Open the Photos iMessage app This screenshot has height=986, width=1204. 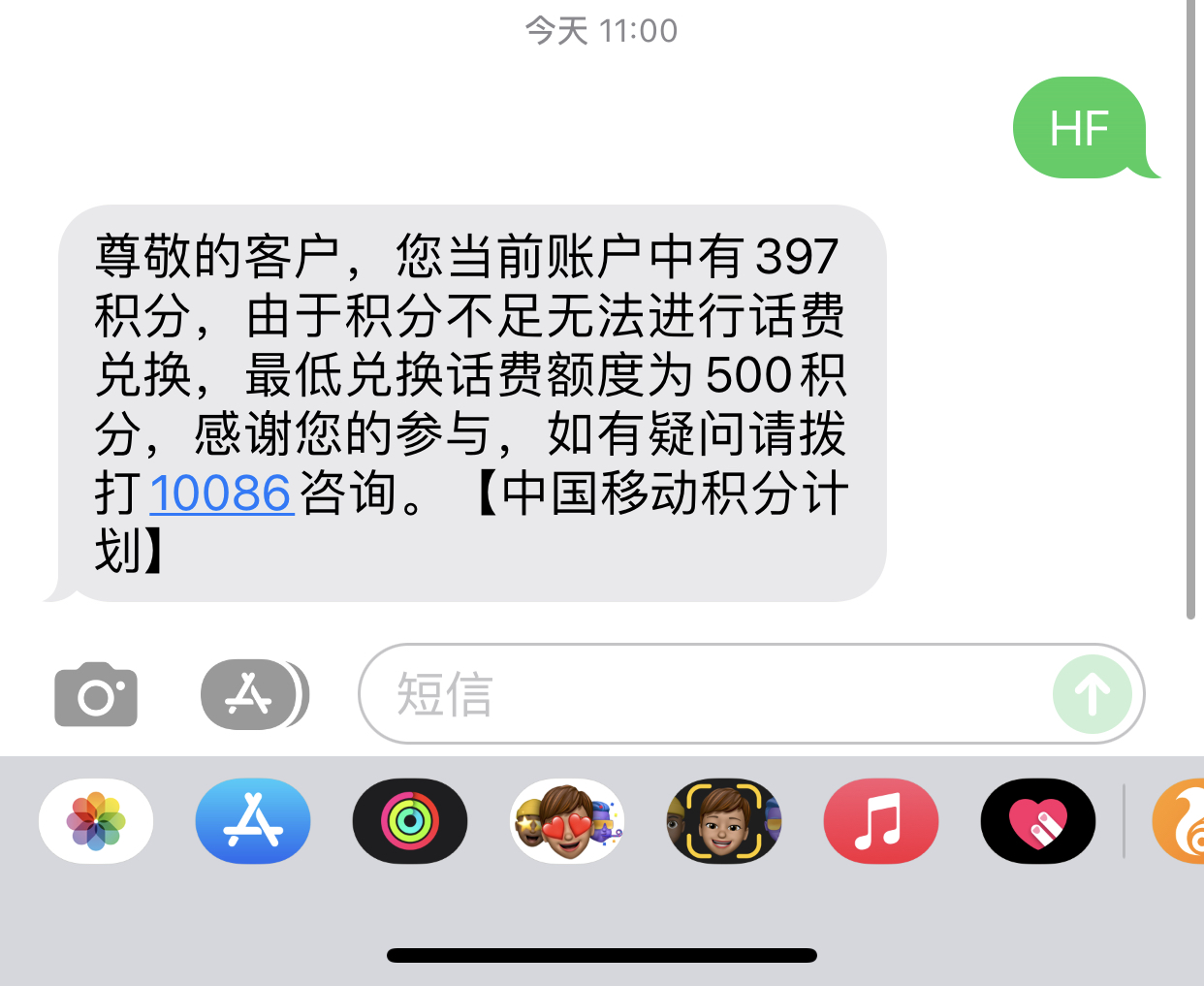(96, 821)
